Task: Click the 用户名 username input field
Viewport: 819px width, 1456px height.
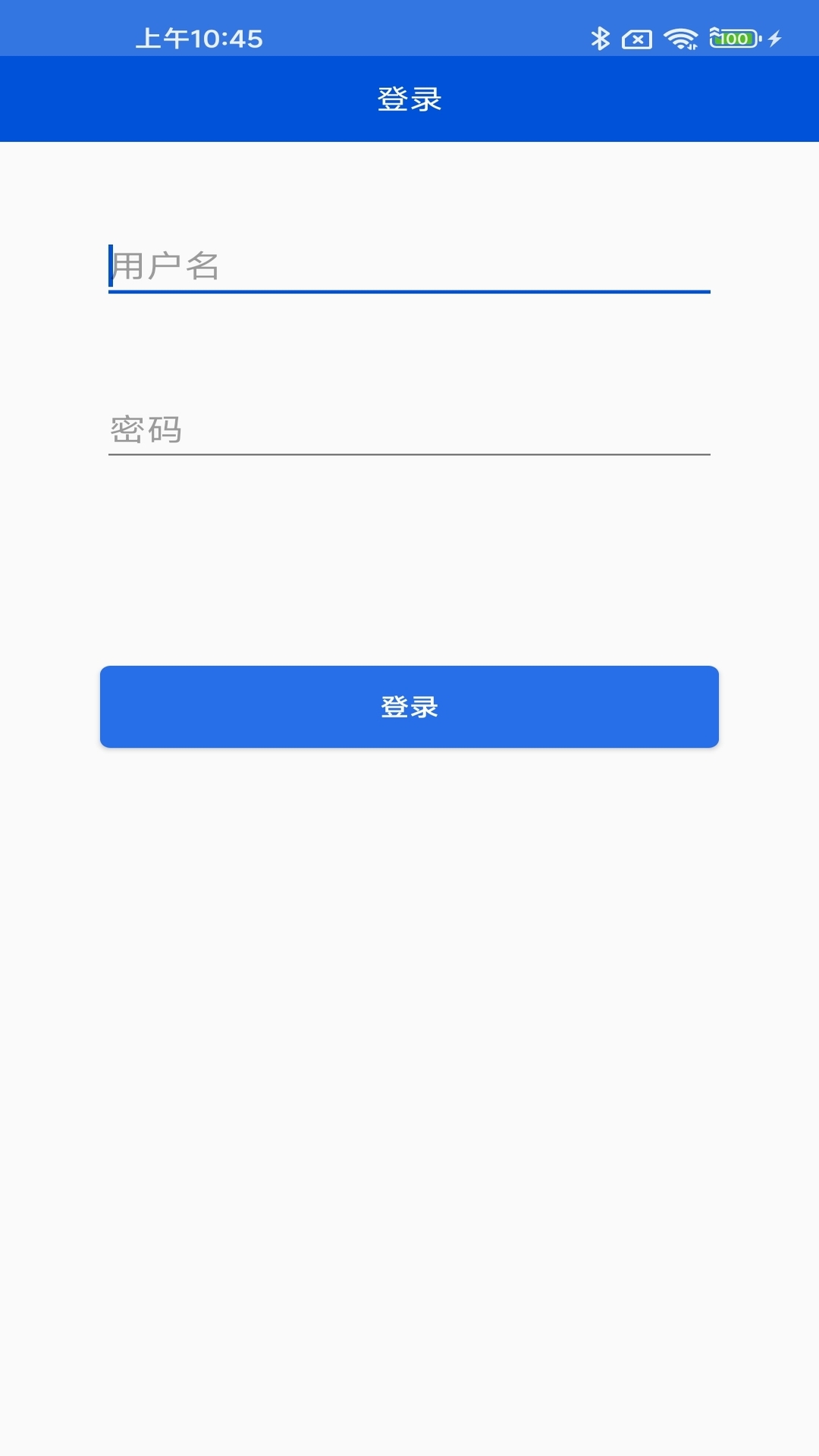Action: click(409, 265)
